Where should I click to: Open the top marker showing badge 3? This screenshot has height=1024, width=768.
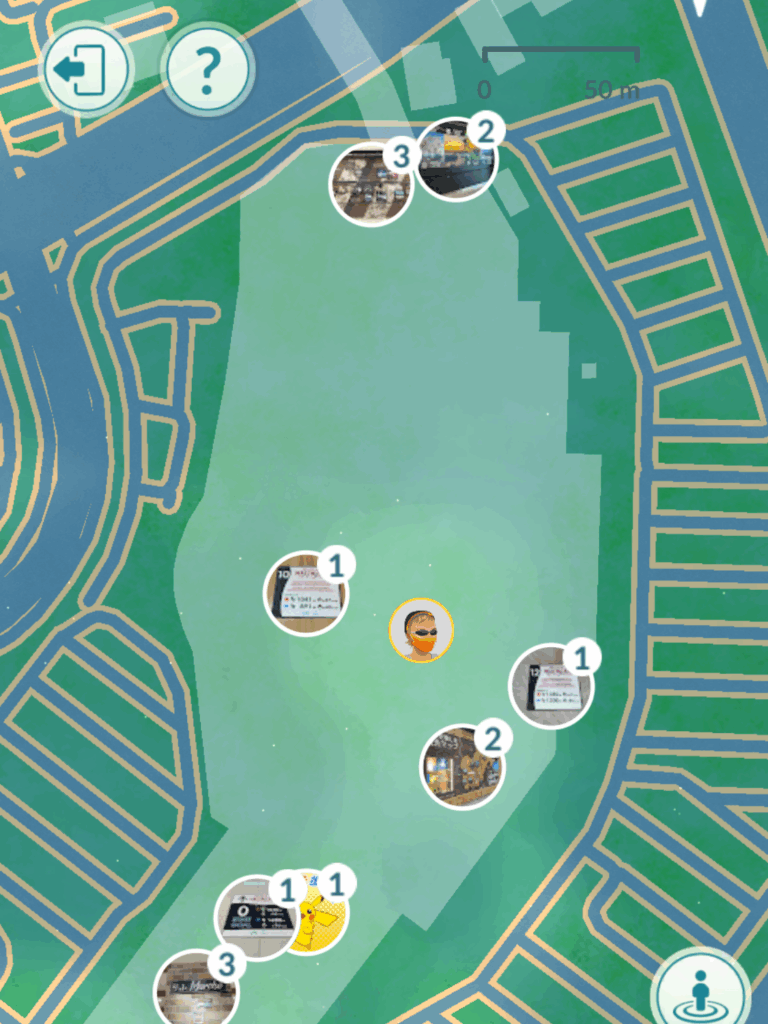pos(370,185)
